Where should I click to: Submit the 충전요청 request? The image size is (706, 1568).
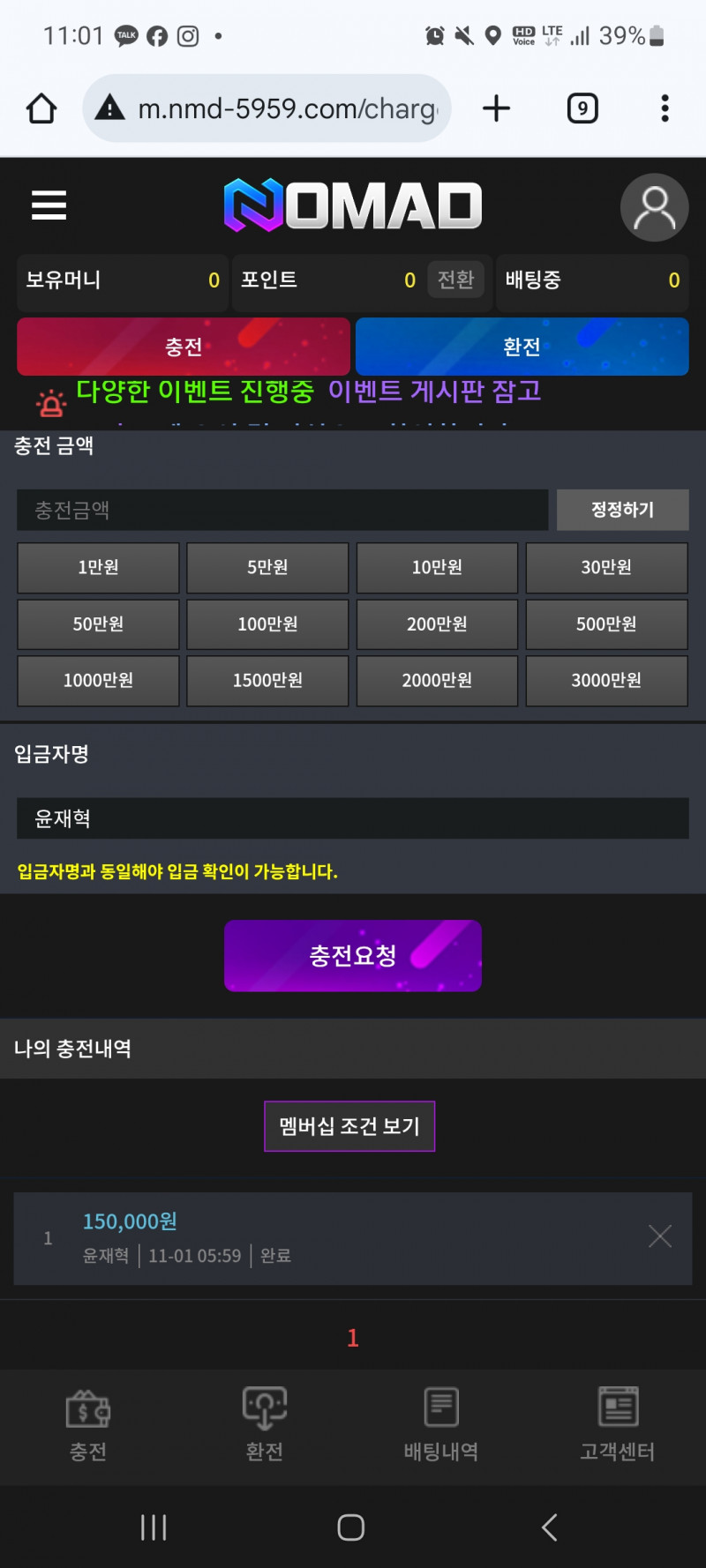(353, 956)
